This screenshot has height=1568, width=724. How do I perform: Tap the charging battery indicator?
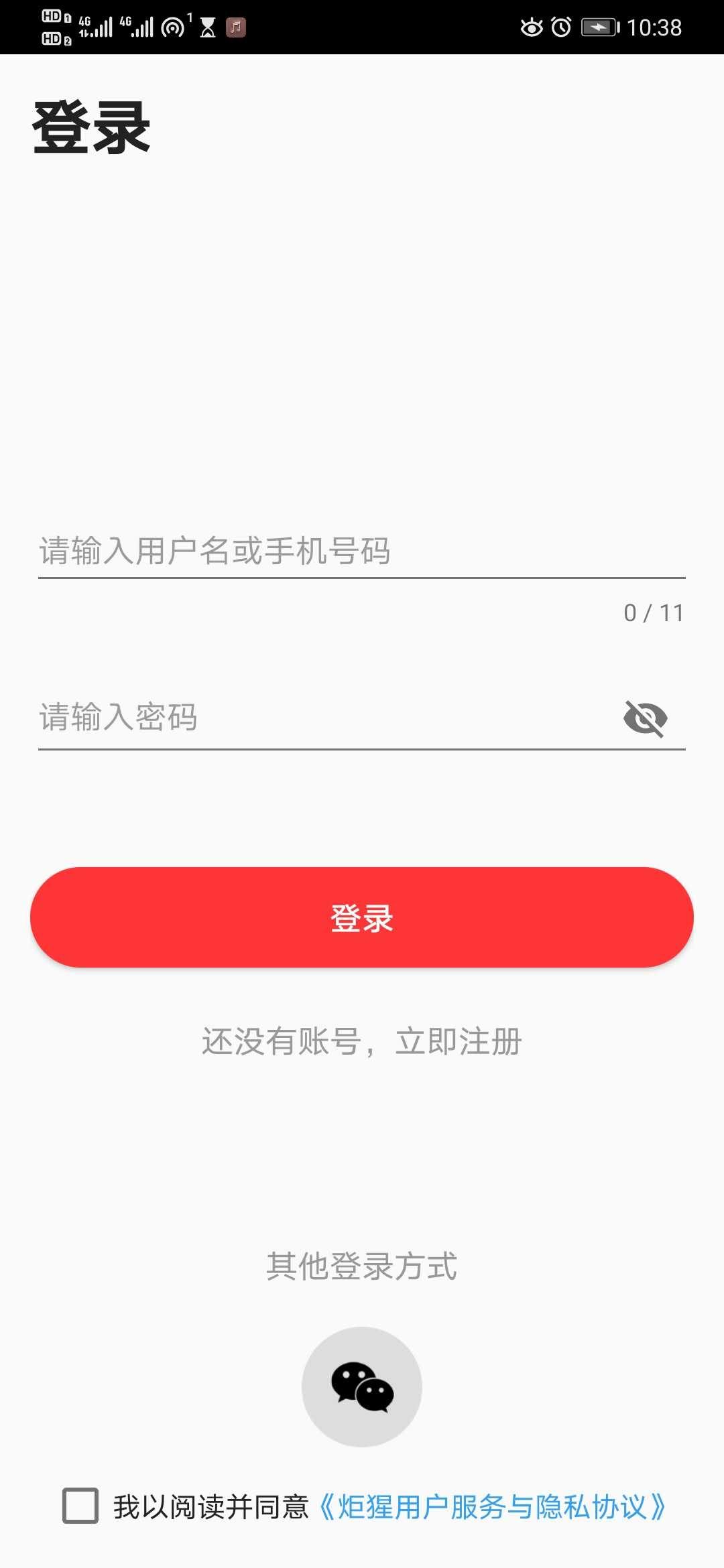[x=597, y=27]
